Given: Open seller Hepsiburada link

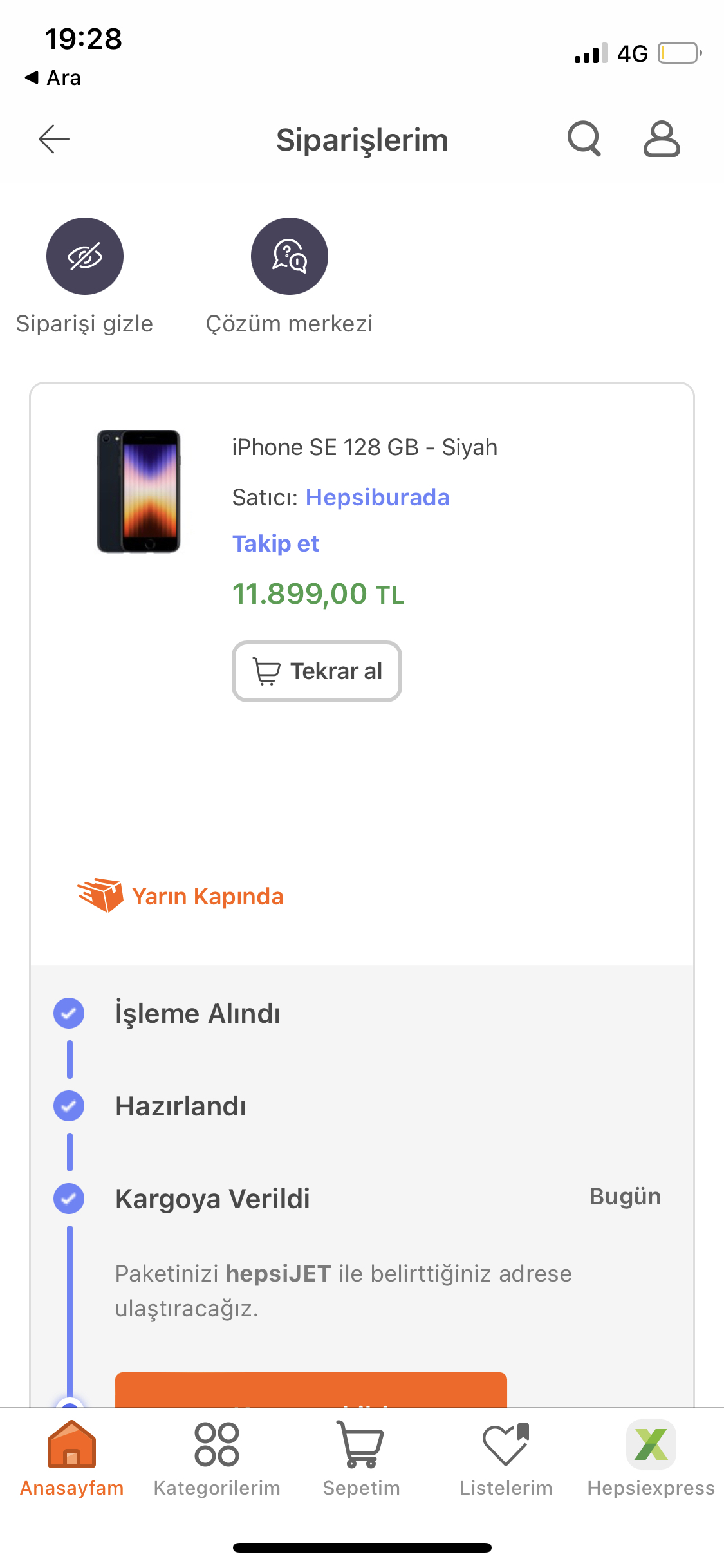Looking at the screenshot, I should click(377, 498).
